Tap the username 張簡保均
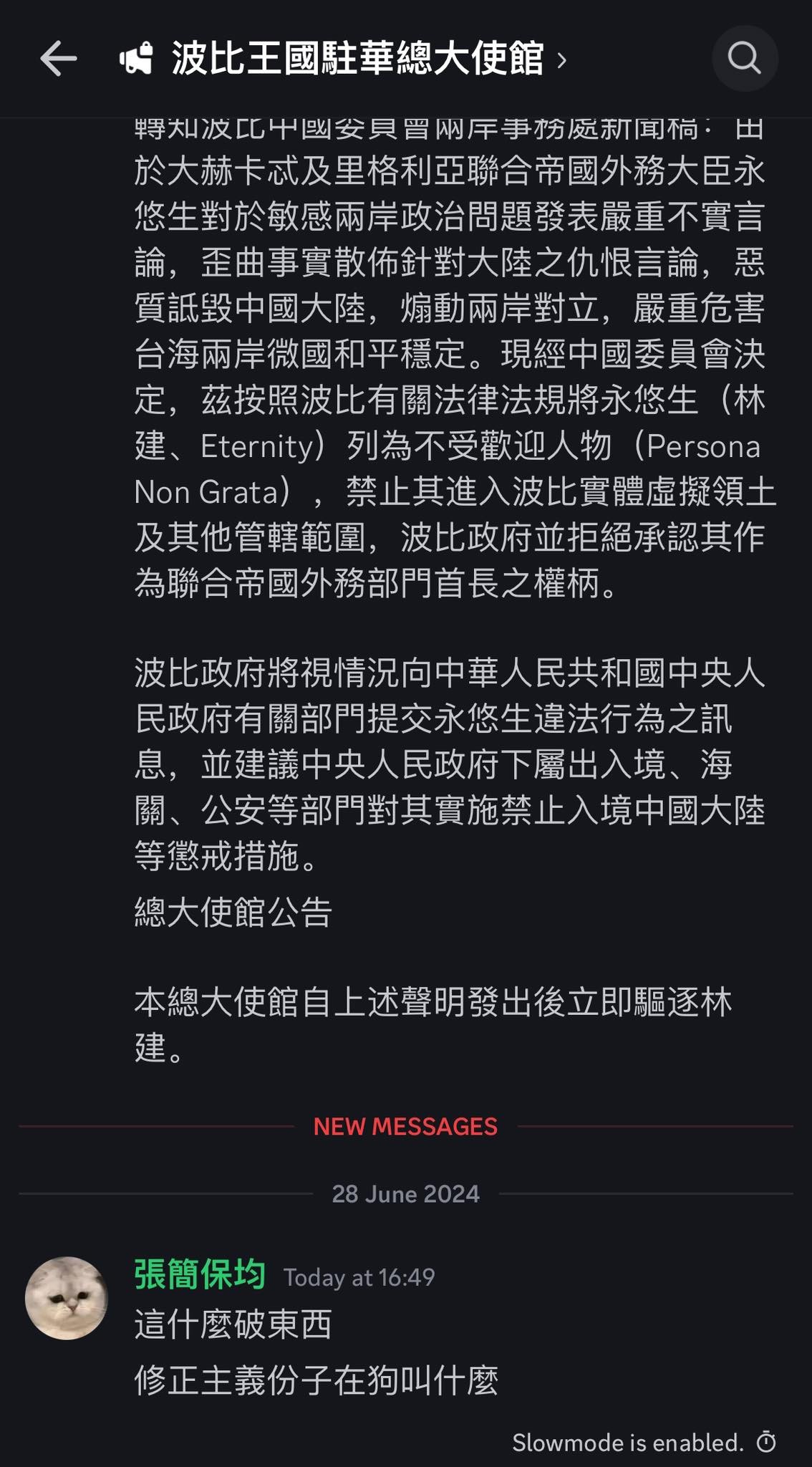 pos(200,1274)
